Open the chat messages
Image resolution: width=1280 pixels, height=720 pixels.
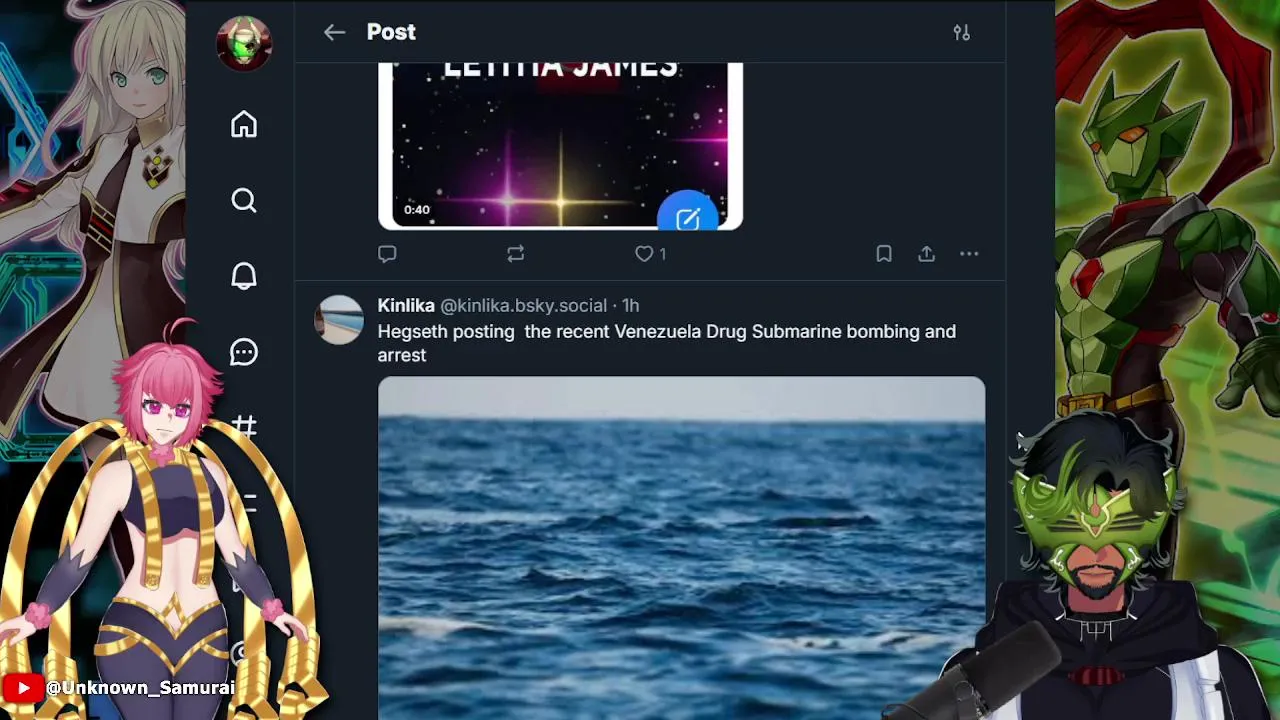click(x=244, y=352)
